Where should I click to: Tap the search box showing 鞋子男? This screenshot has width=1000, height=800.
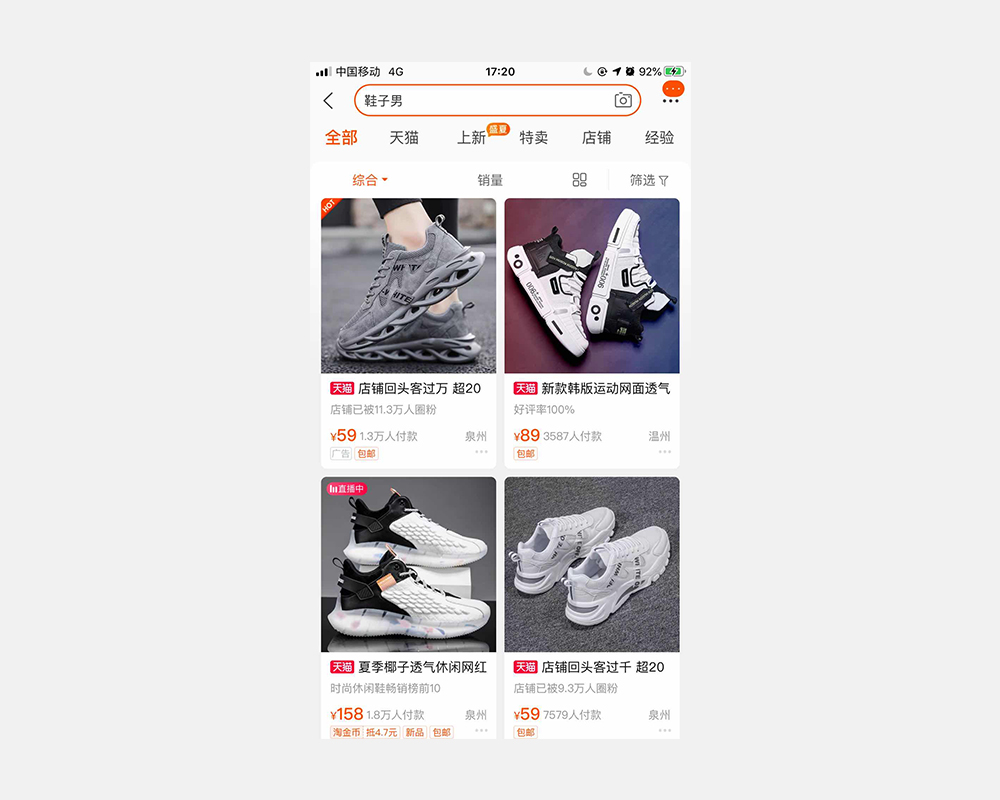pyautogui.click(x=497, y=101)
